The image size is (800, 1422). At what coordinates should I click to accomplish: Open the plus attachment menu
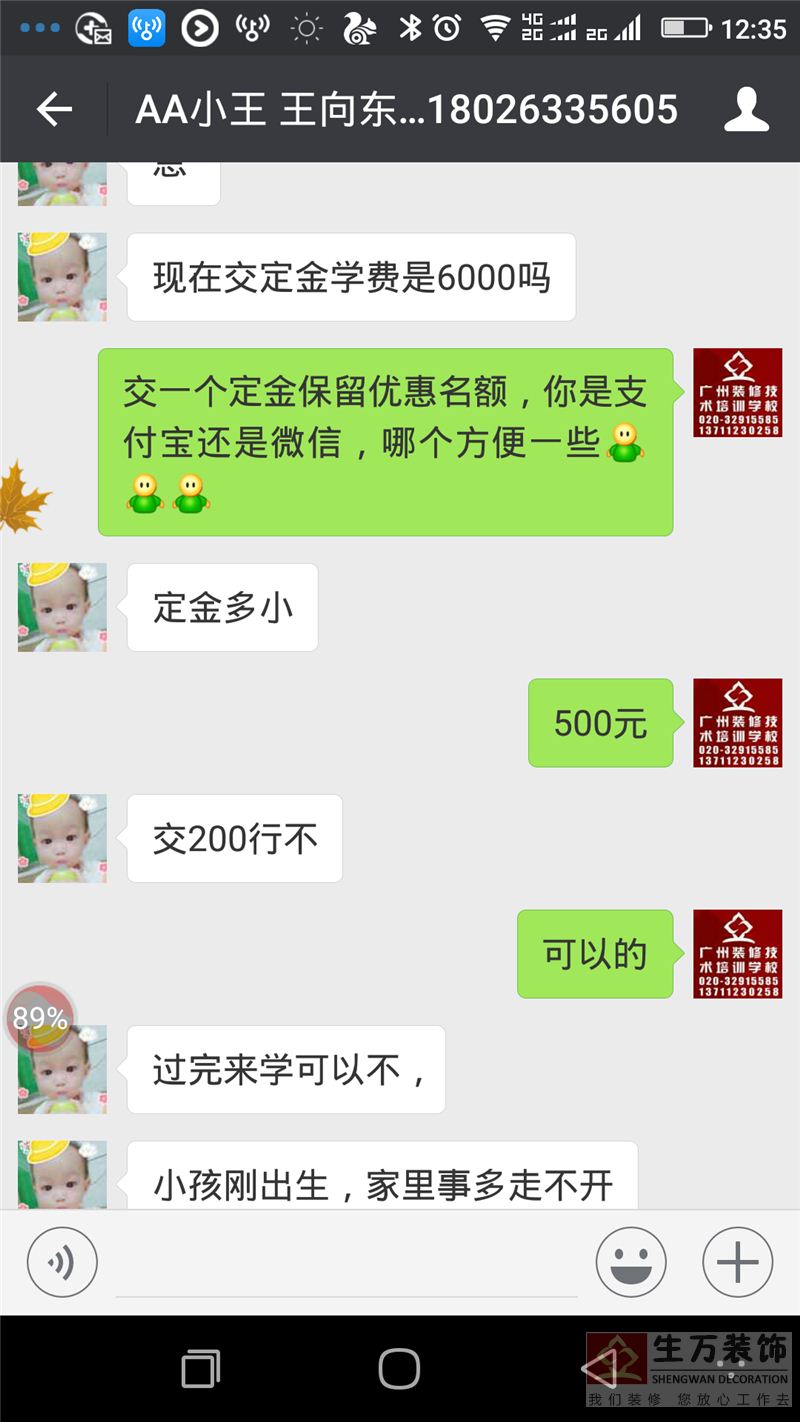(x=738, y=1262)
